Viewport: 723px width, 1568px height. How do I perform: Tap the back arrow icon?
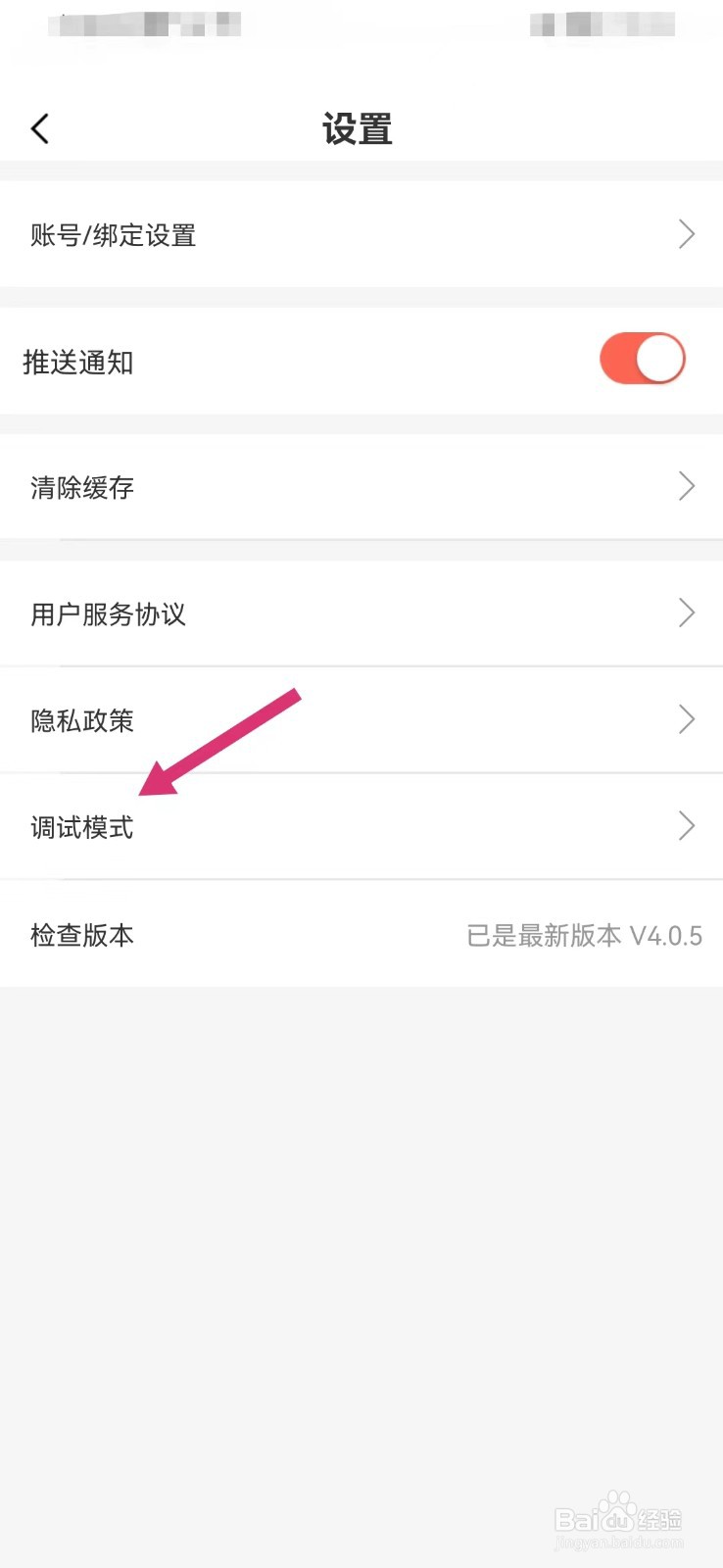pyautogui.click(x=39, y=127)
